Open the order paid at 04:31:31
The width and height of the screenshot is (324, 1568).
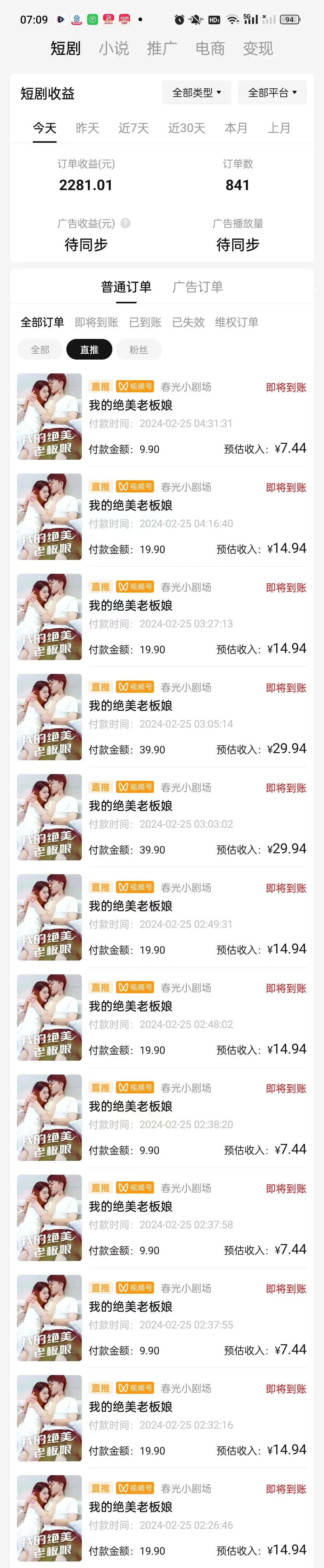click(x=162, y=417)
